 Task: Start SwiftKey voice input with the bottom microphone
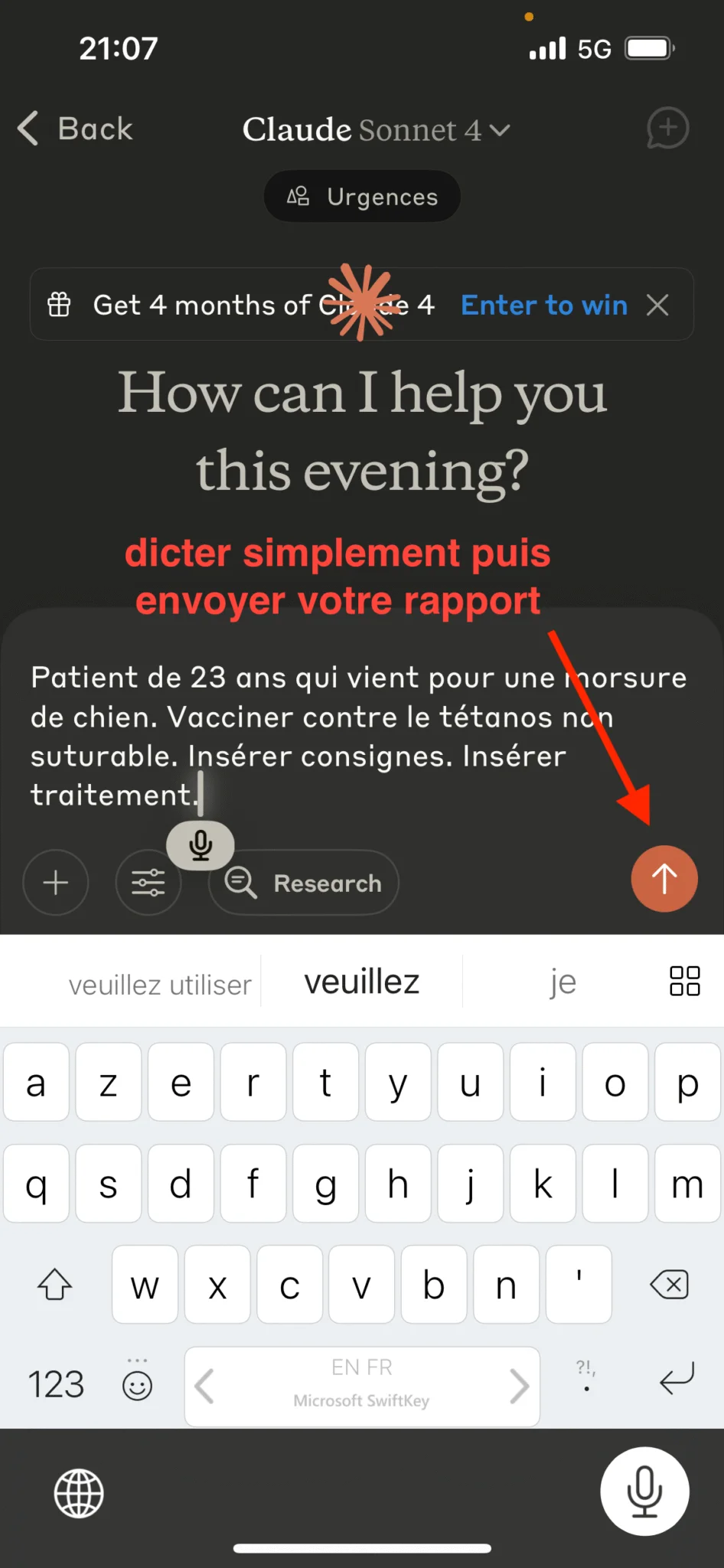(x=644, y=1489)
